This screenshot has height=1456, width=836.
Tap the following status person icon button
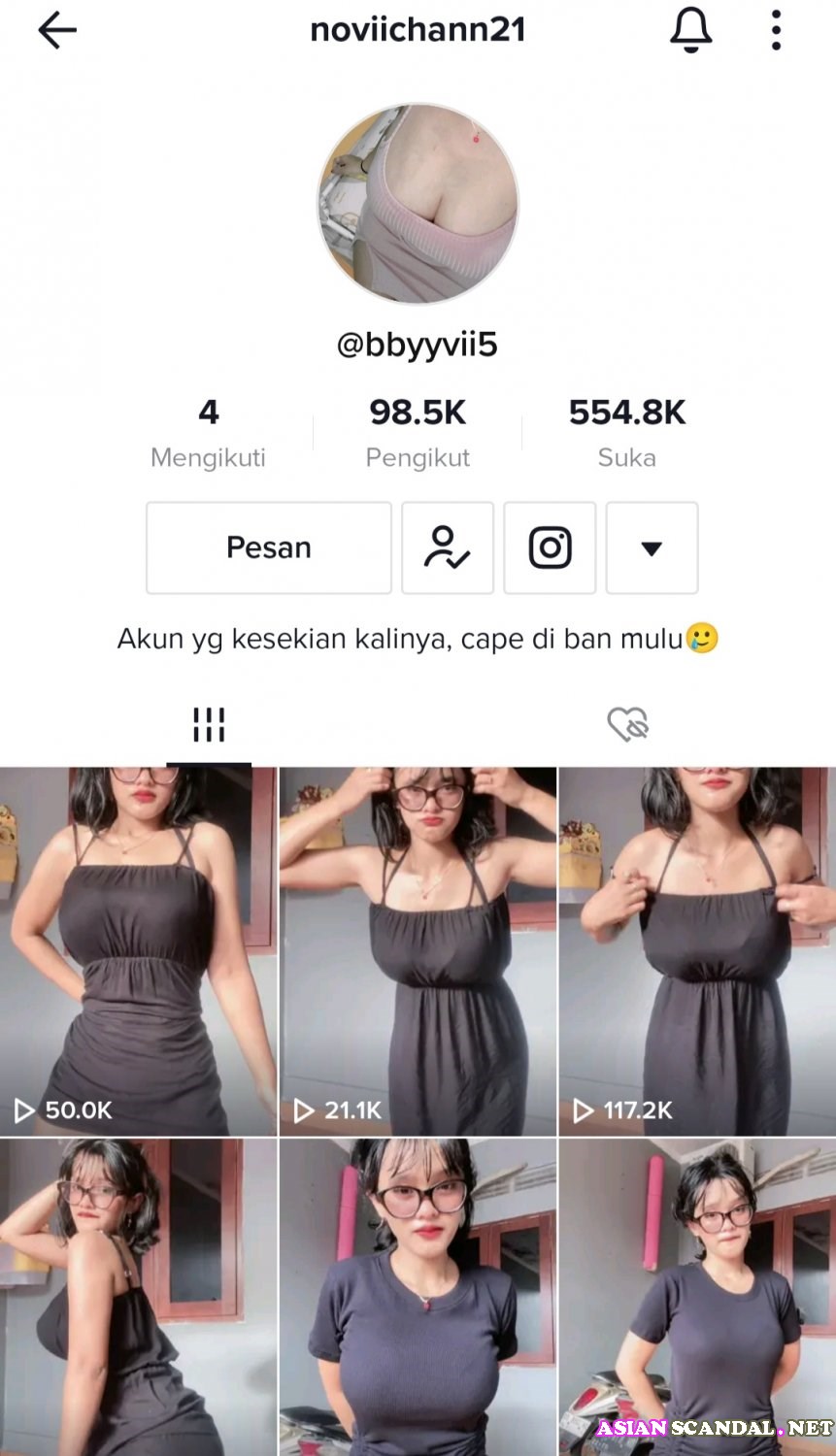pos(448,547)
